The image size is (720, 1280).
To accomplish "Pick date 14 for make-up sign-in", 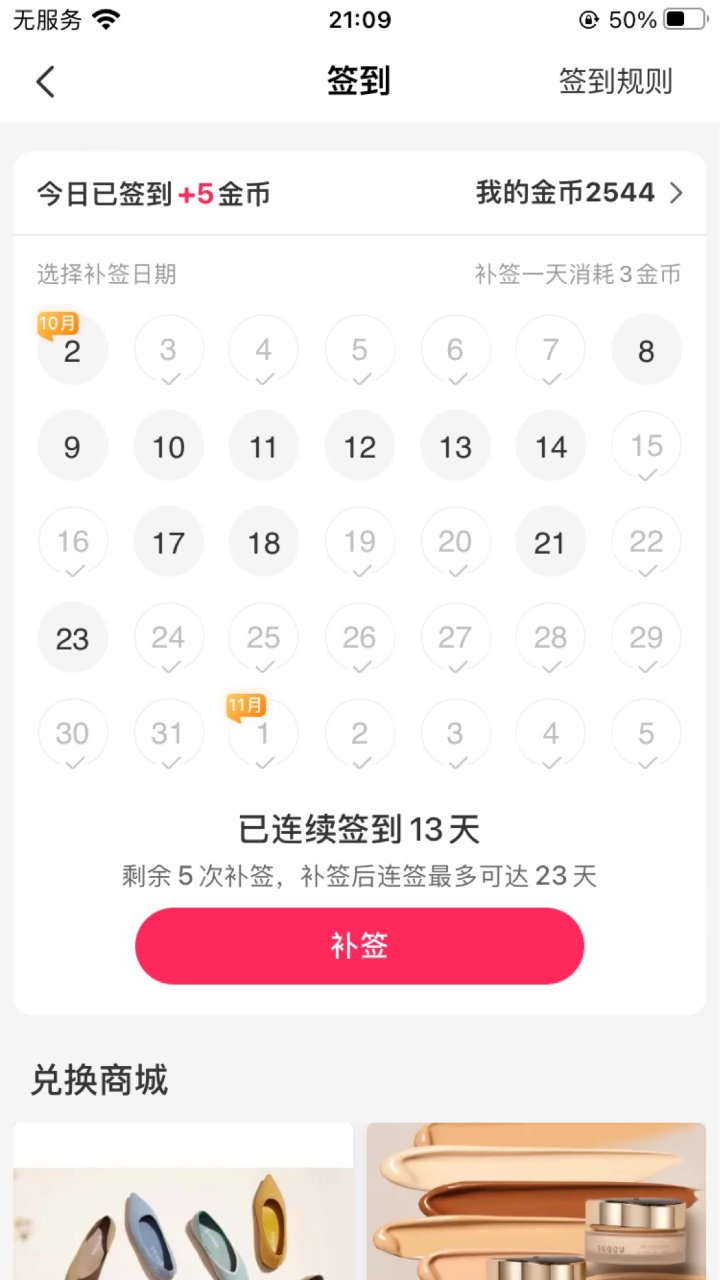I will [550, 446].
